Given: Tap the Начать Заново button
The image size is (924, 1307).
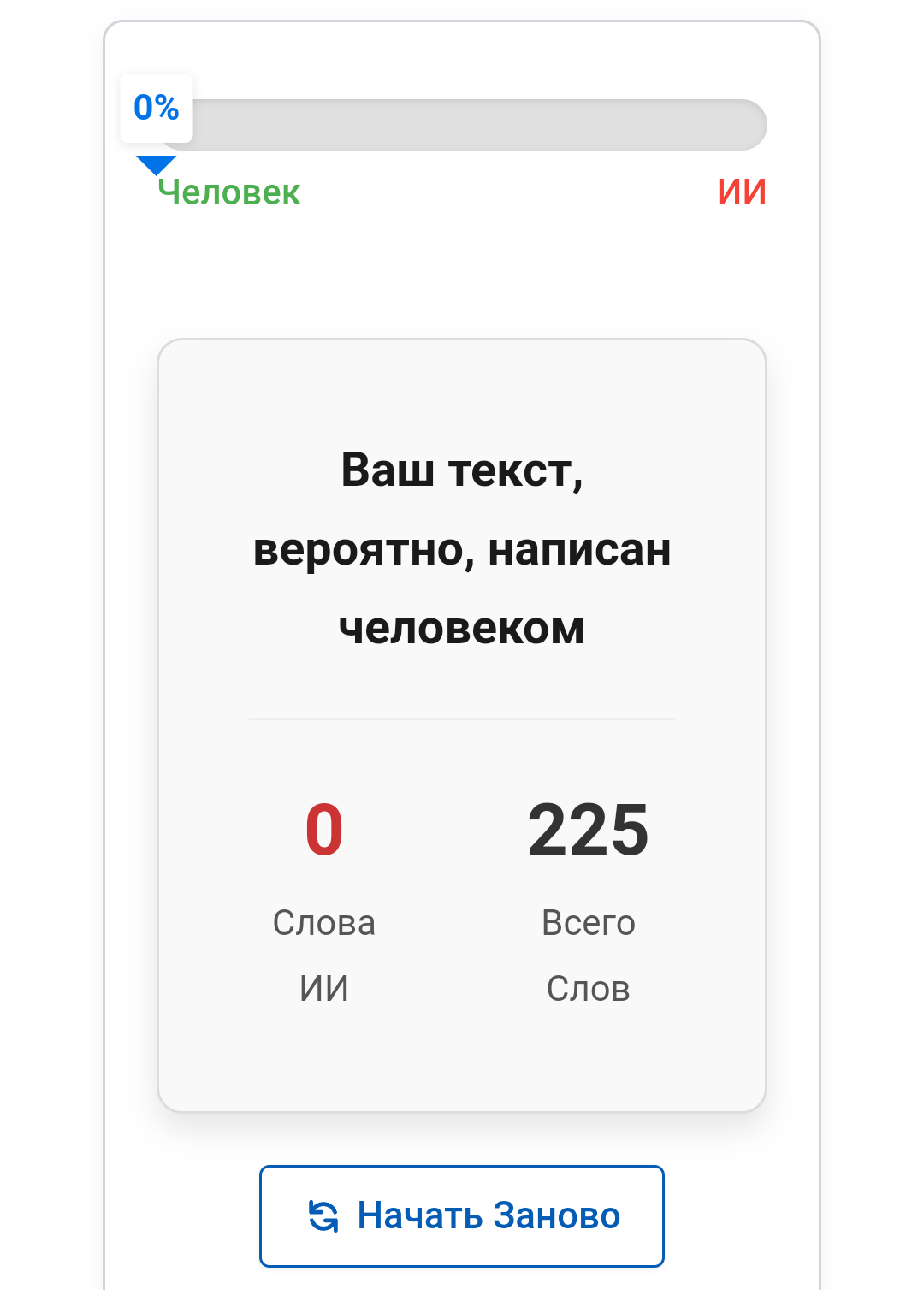Looking at the screenshot, I should pyautogui.click(x=462, y=1215).
